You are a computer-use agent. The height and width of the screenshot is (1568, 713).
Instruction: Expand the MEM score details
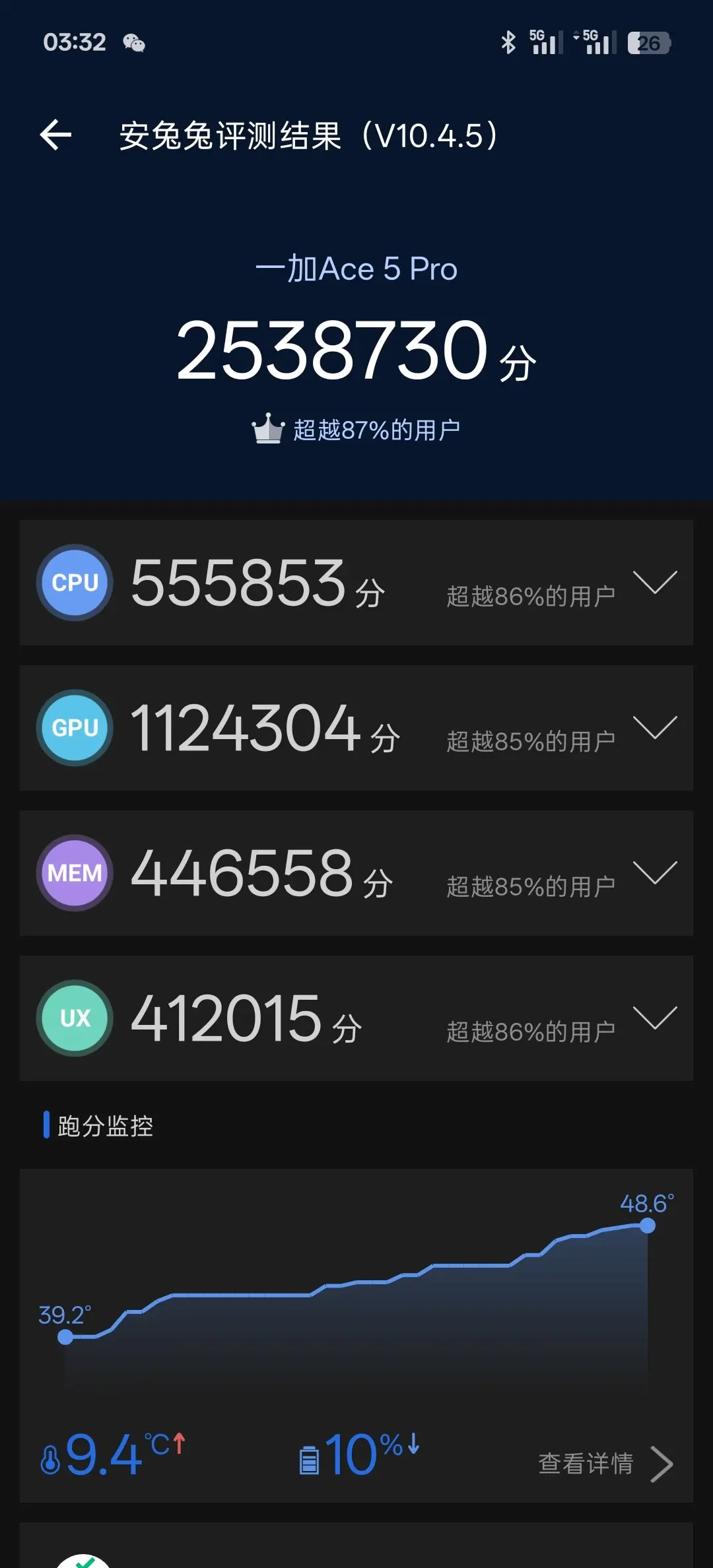[x=656, y=873]
